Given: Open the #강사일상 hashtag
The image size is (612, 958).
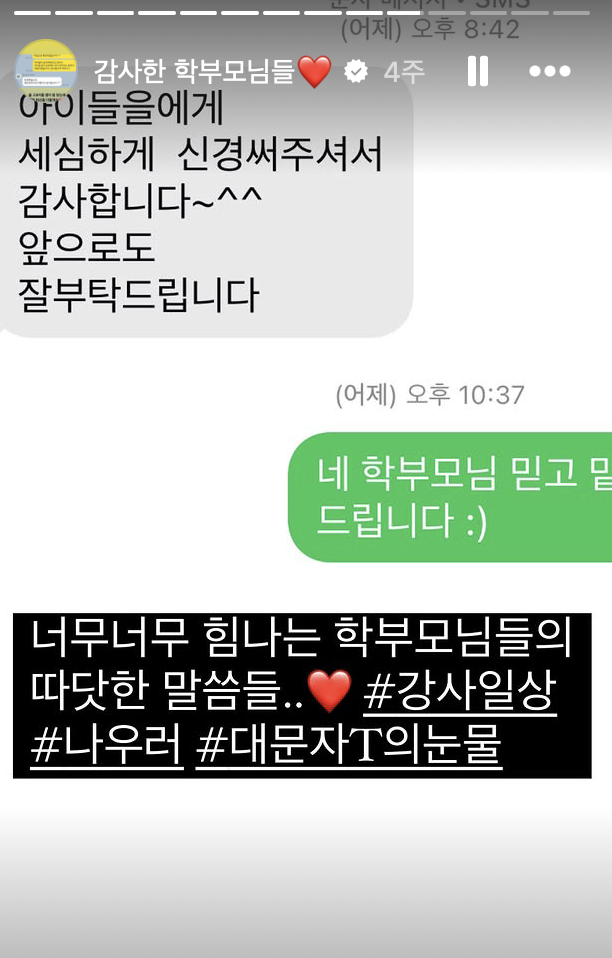Looking at the screenshot, I should (459, 692).
